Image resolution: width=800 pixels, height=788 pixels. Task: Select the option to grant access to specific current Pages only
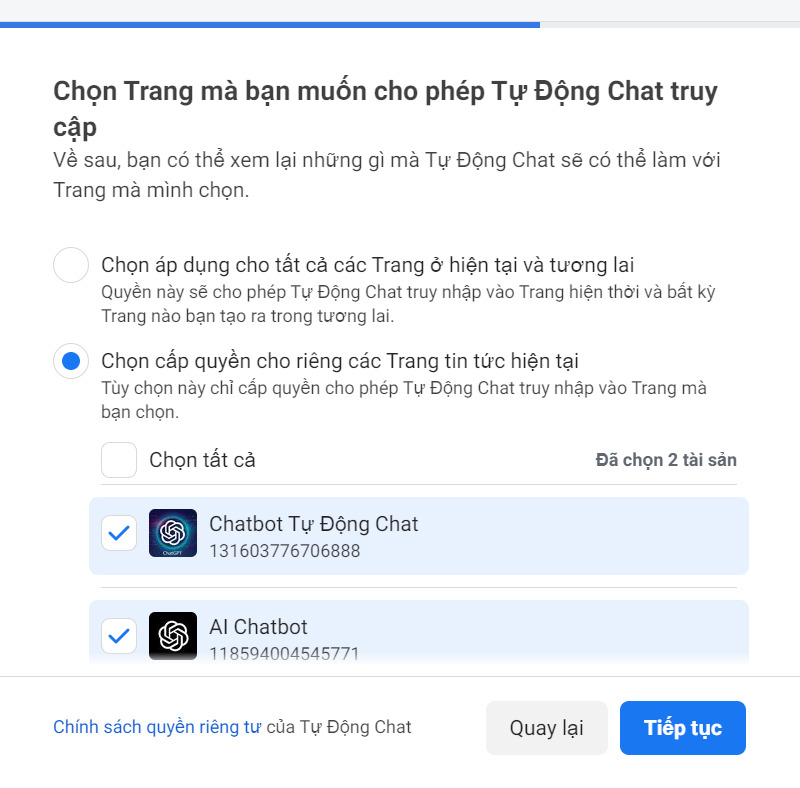[x=71, y=361]
